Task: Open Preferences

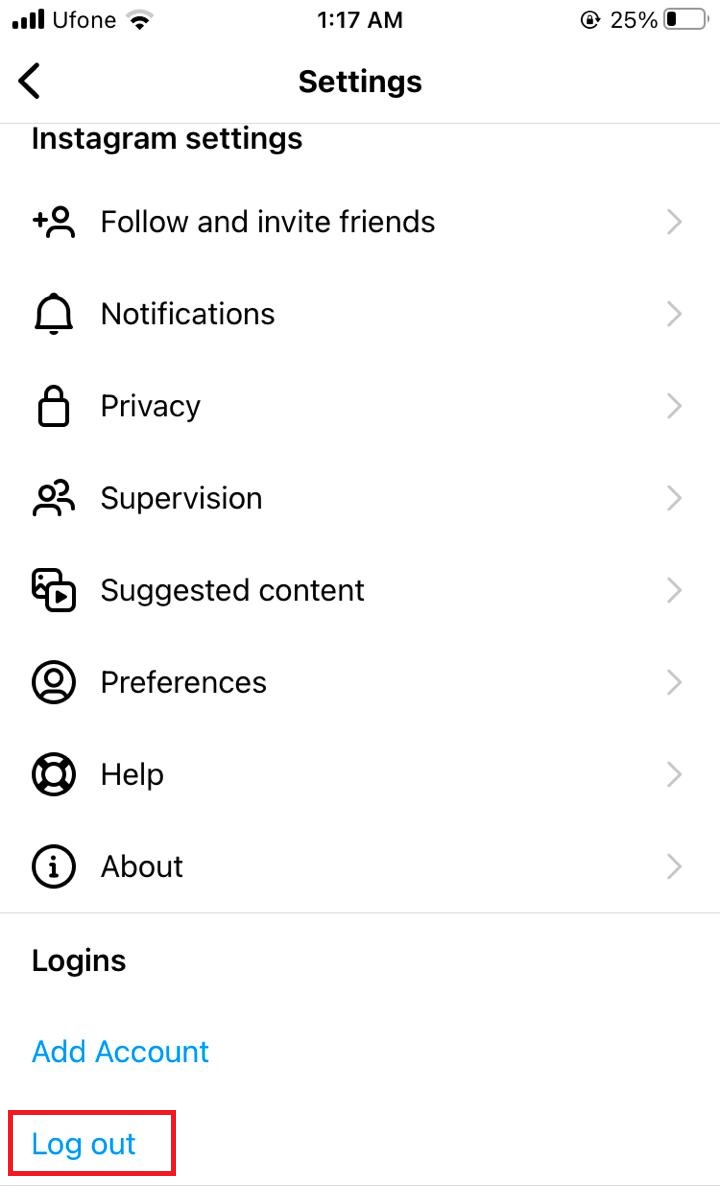Action: [x=183, y=682]
